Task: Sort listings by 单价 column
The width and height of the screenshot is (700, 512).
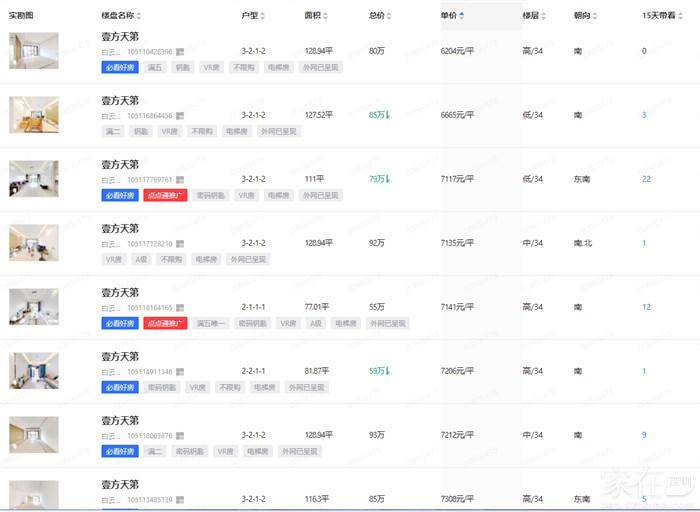Action: [x=452, y=16]
